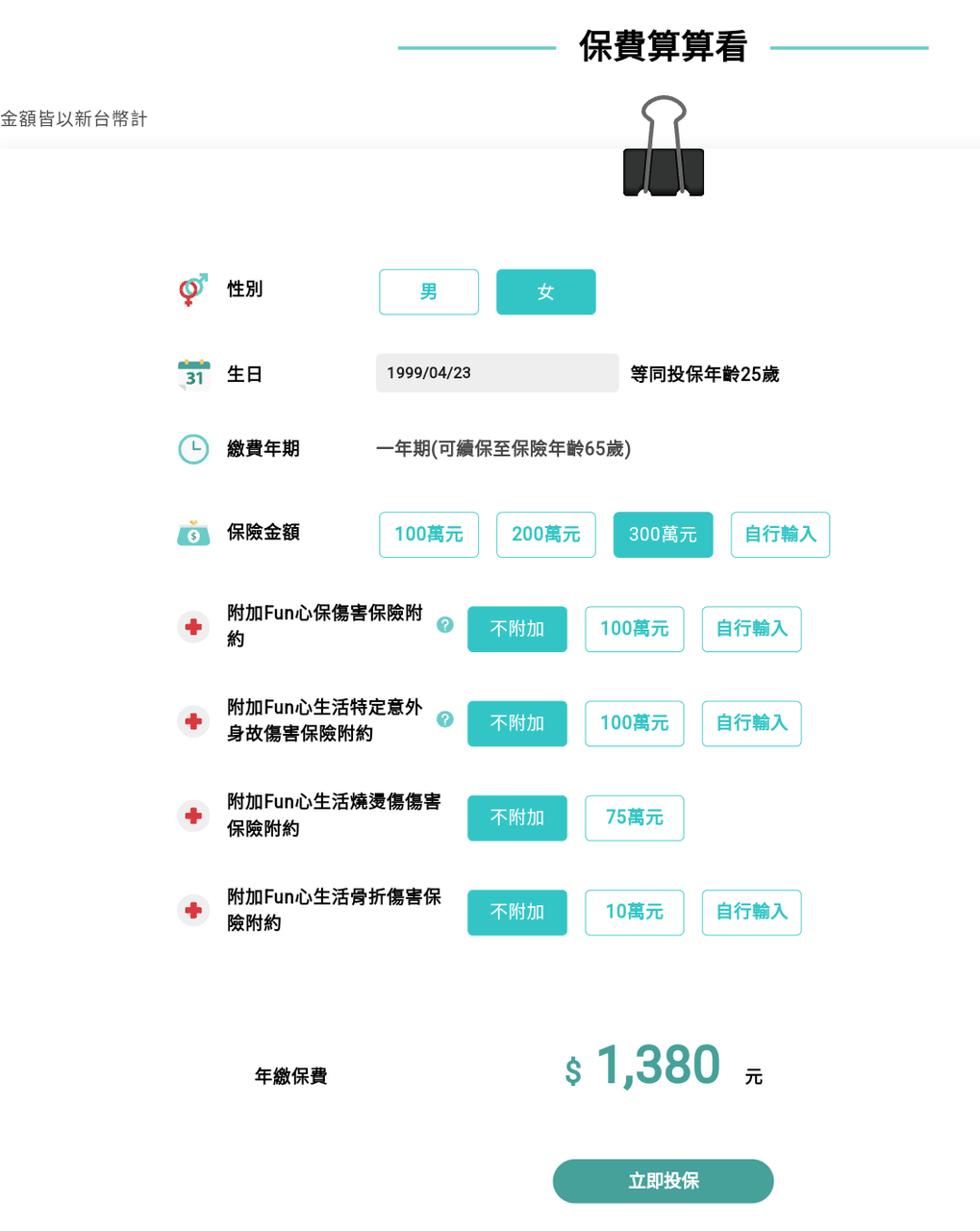Select 10萬元 for 骨折傷害保險附約
The height and width of the screenshot is (1231, 980).
(x=634, y=912)
